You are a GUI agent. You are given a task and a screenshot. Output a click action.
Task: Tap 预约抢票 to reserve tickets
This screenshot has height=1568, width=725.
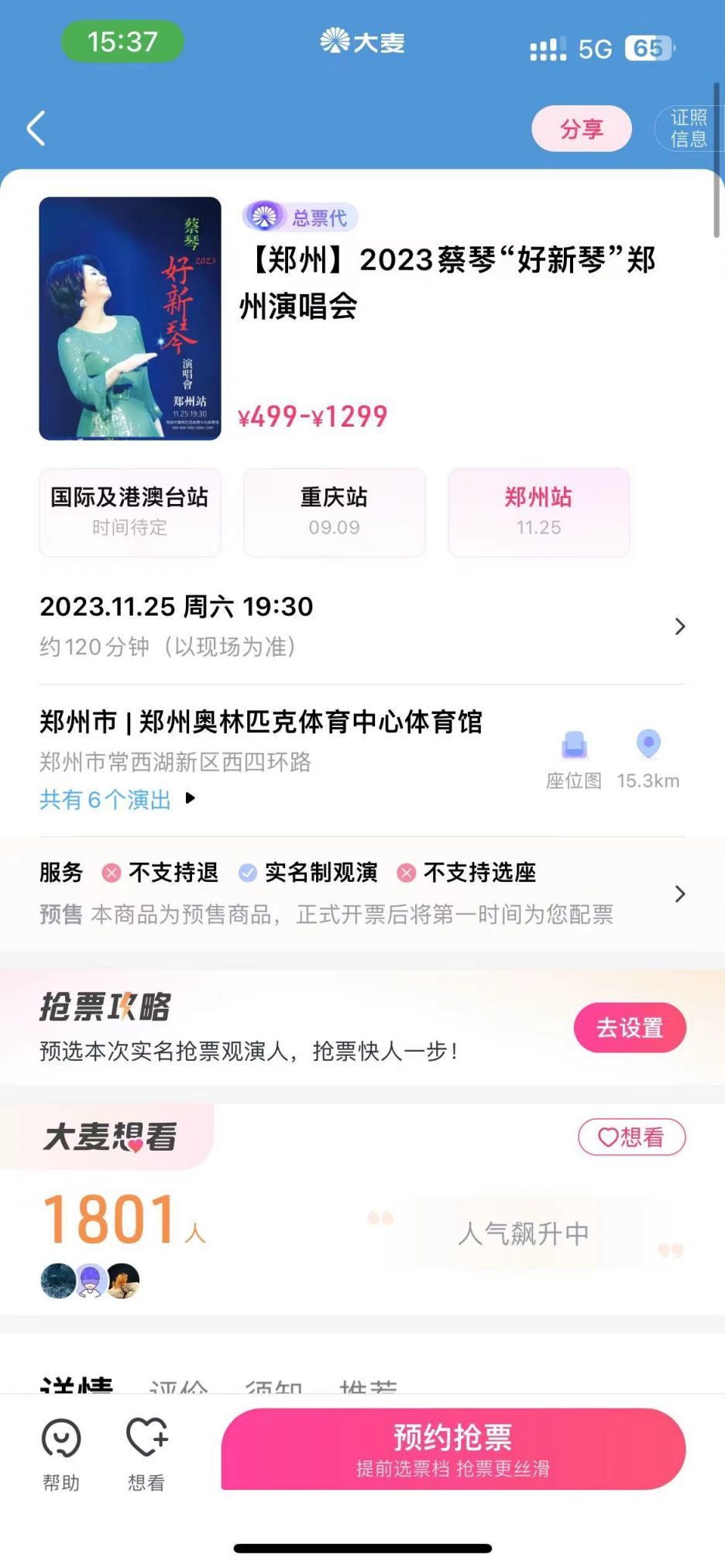tap(453, 1449)
